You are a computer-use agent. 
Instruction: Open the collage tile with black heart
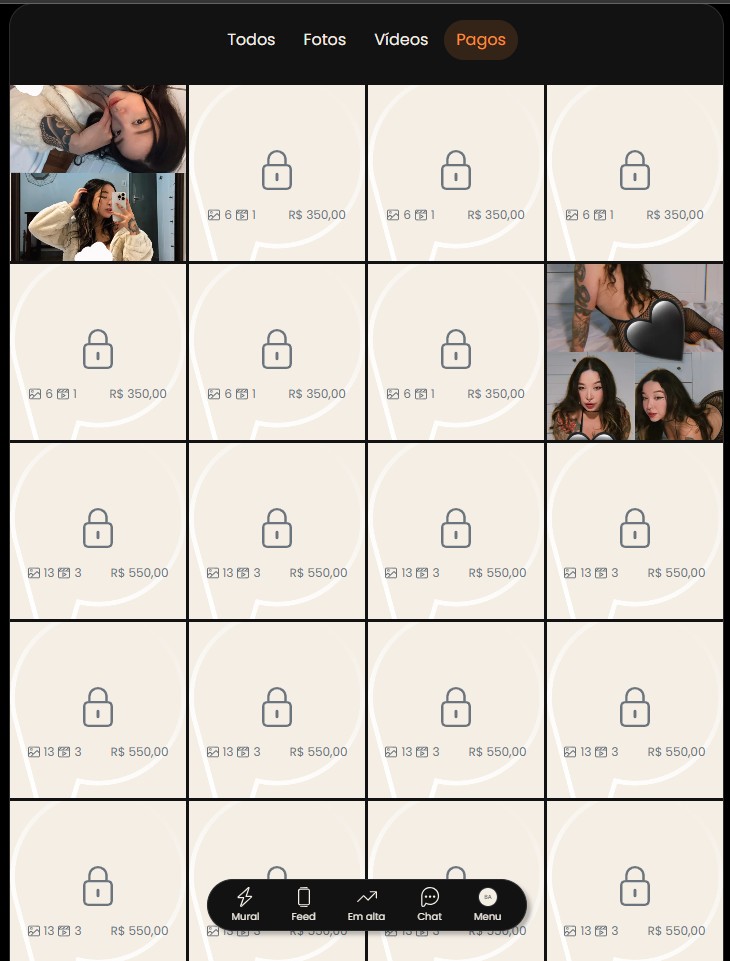click(x=635, y=352)
